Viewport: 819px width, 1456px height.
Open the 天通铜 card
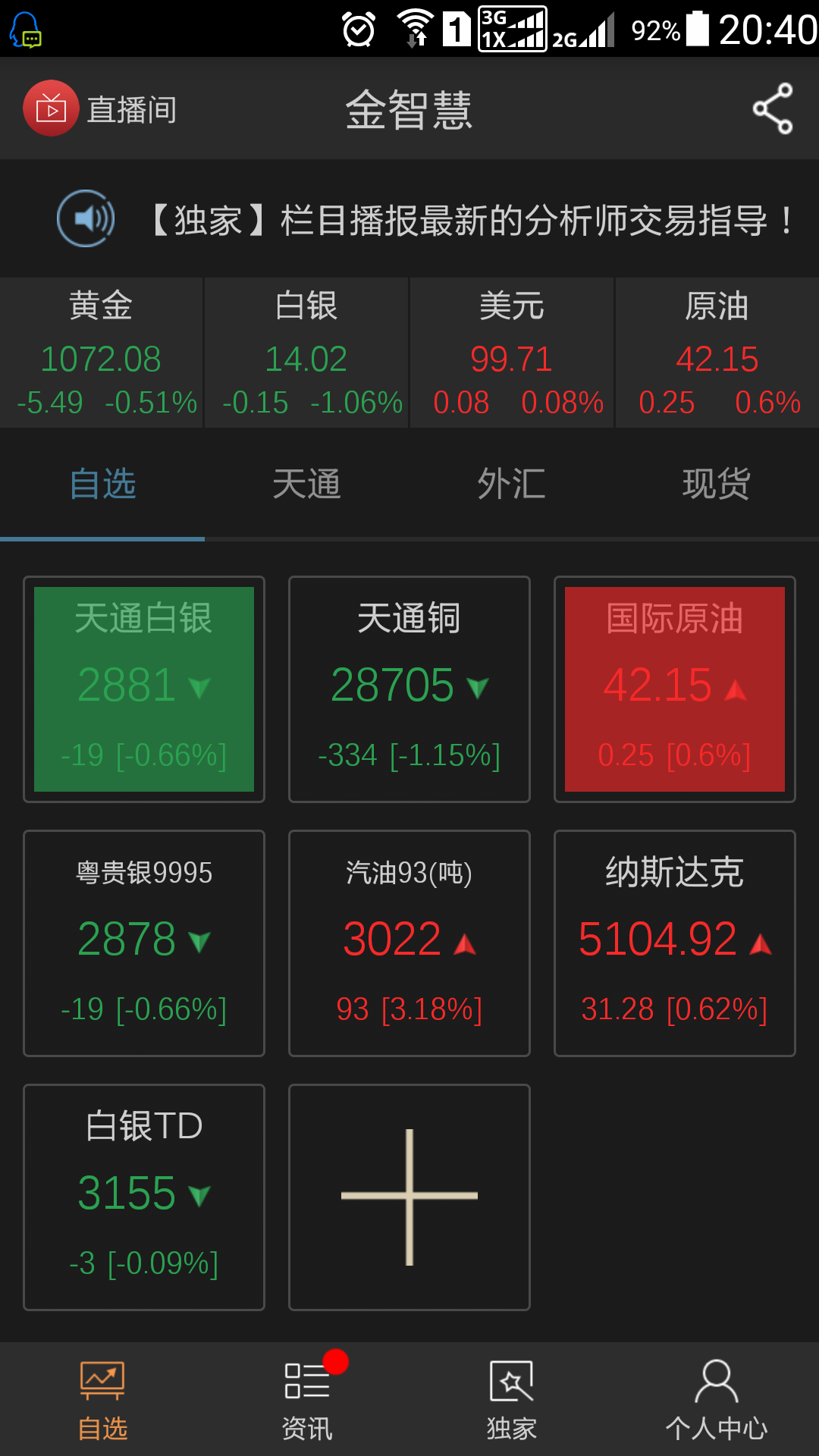(409, 689)
